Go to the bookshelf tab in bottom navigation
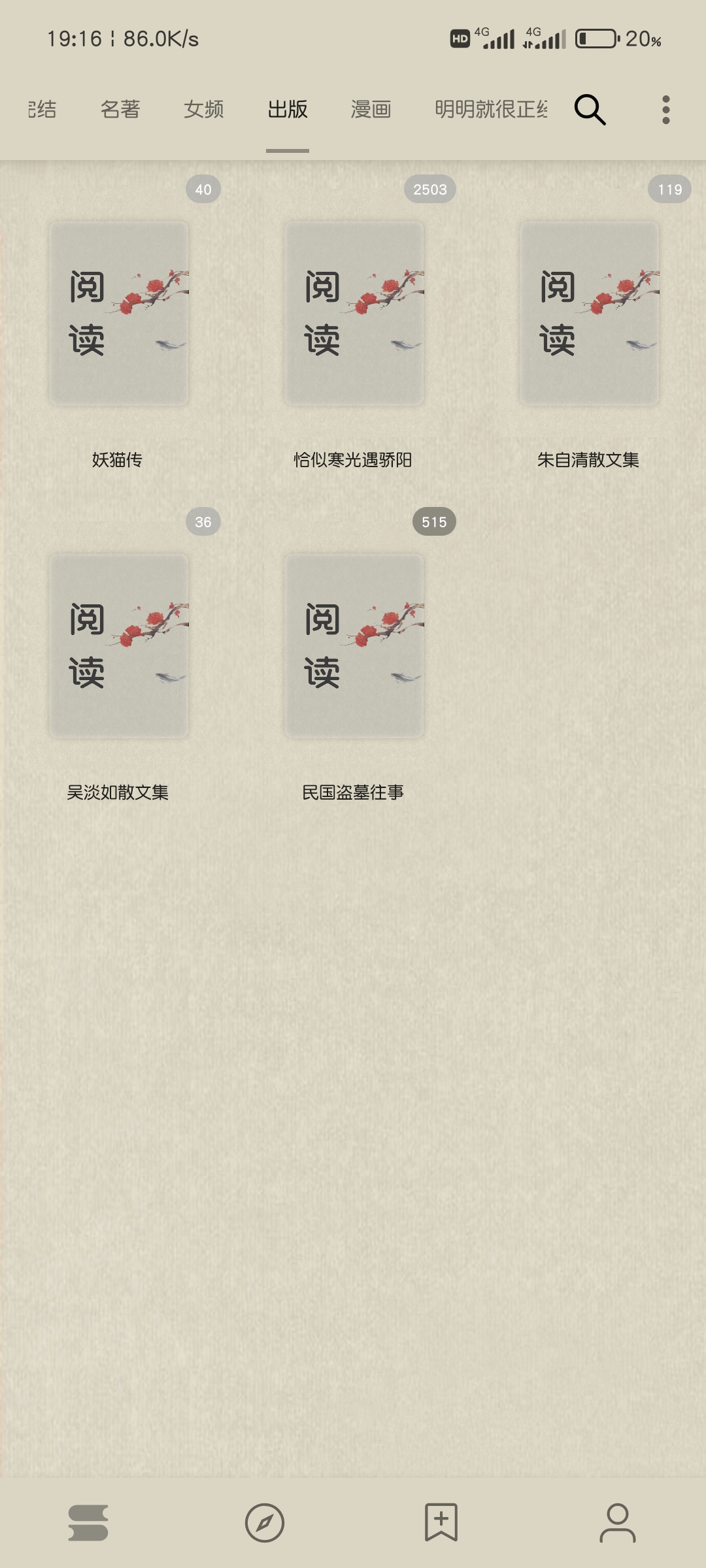Screen dimensions: 706x1568 (88, 1522)
